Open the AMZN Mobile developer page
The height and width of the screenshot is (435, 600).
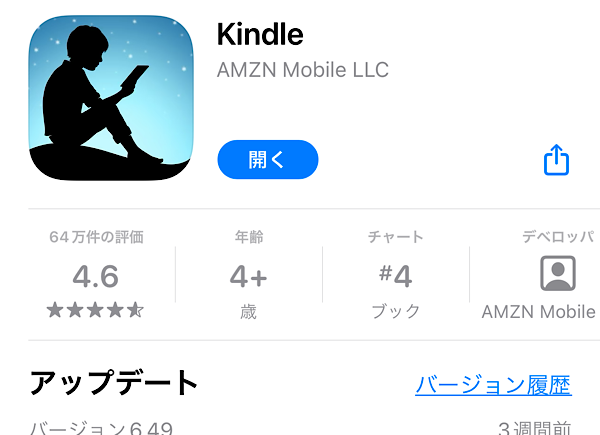[550, 276]
